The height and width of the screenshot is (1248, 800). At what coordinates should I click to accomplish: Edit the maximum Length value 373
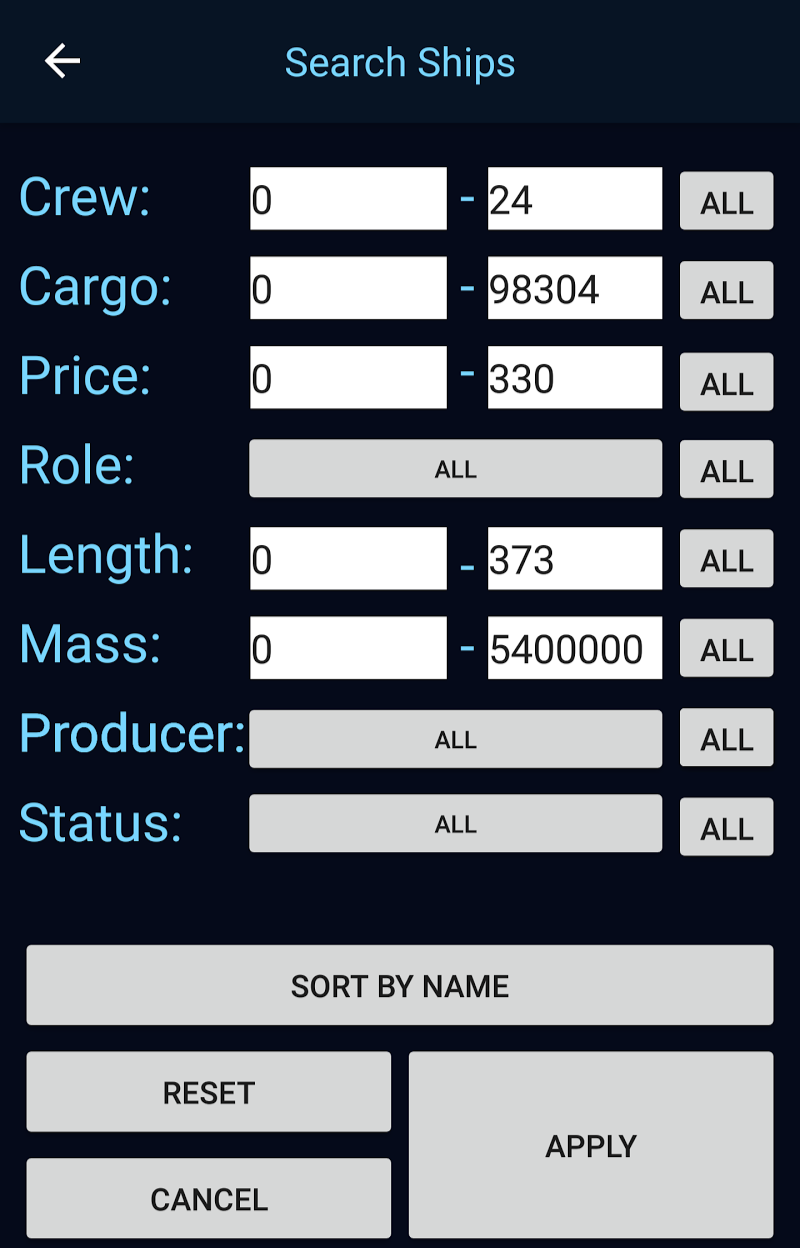pyautogui.click(x=574, y=559)
